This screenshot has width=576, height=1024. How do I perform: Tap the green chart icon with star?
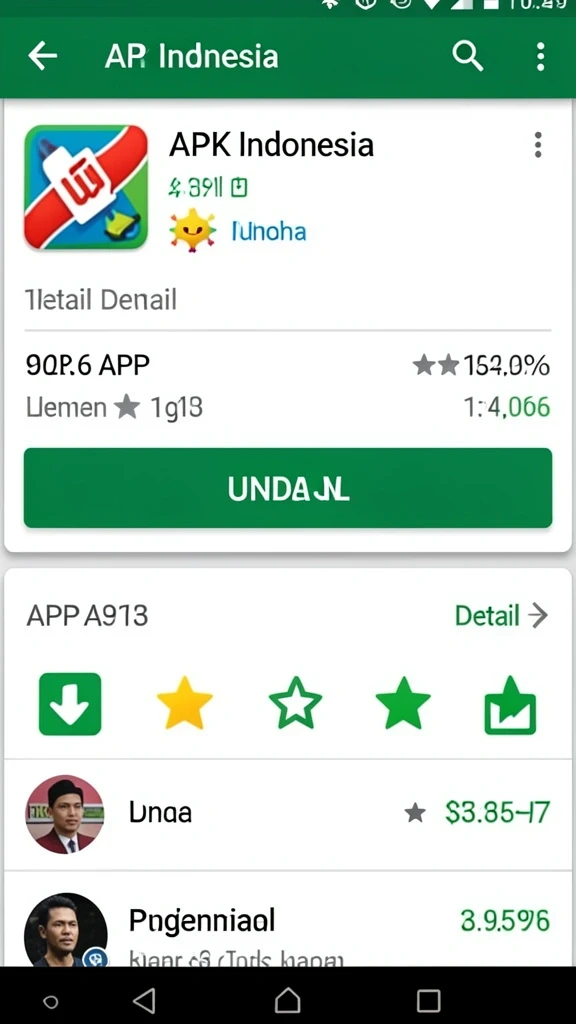click(510, 706)
